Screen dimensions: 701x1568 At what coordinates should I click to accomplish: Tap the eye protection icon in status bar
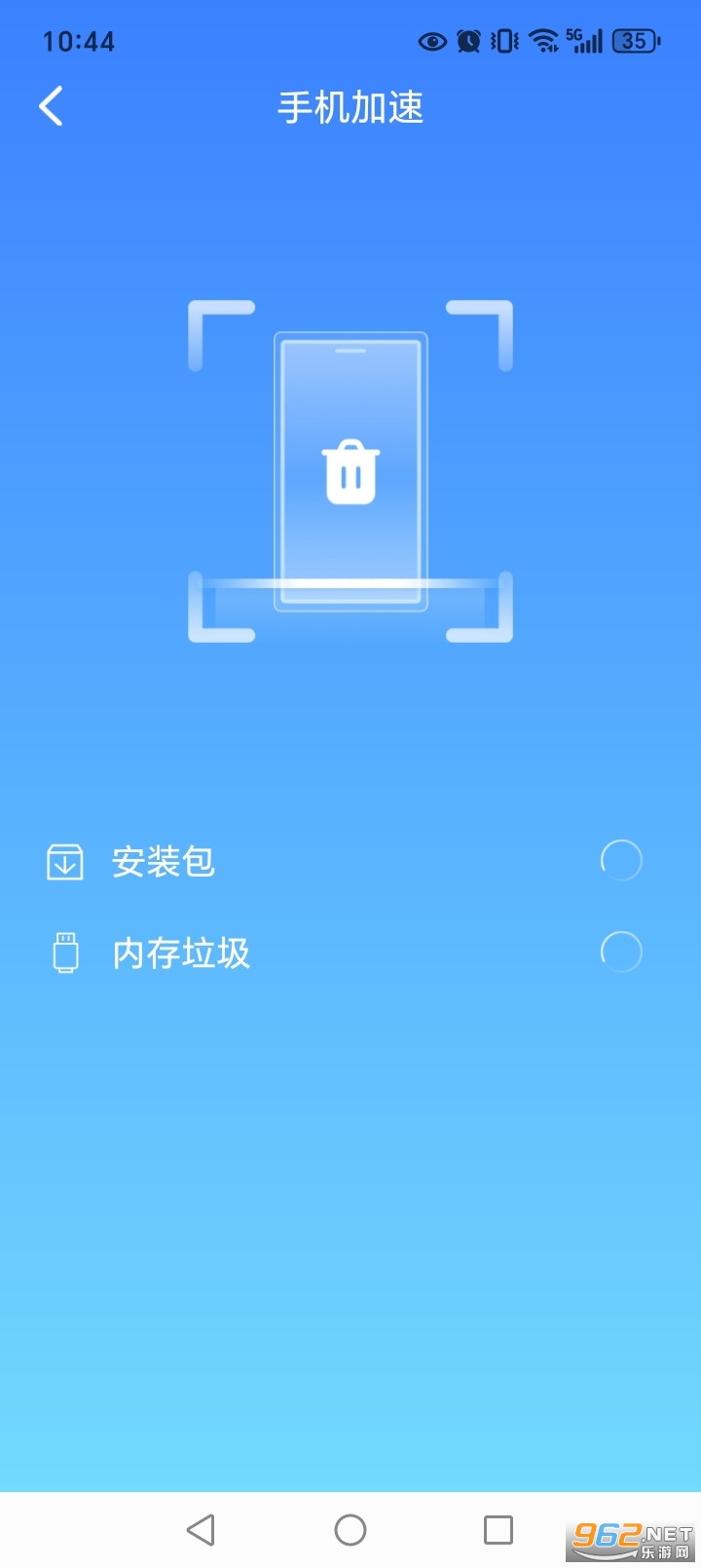430,41
